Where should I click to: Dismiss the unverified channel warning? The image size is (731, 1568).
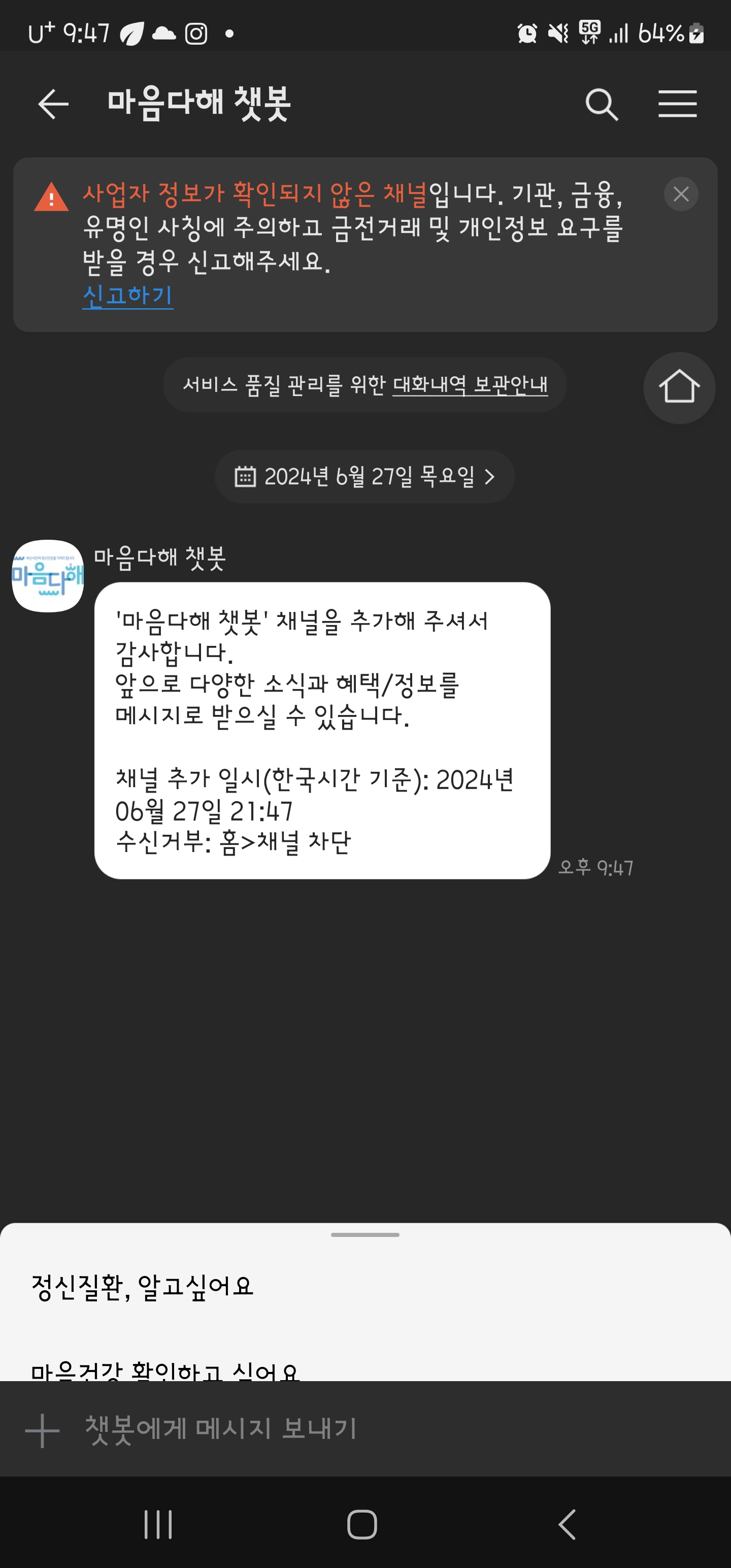[x=680, y=194]
